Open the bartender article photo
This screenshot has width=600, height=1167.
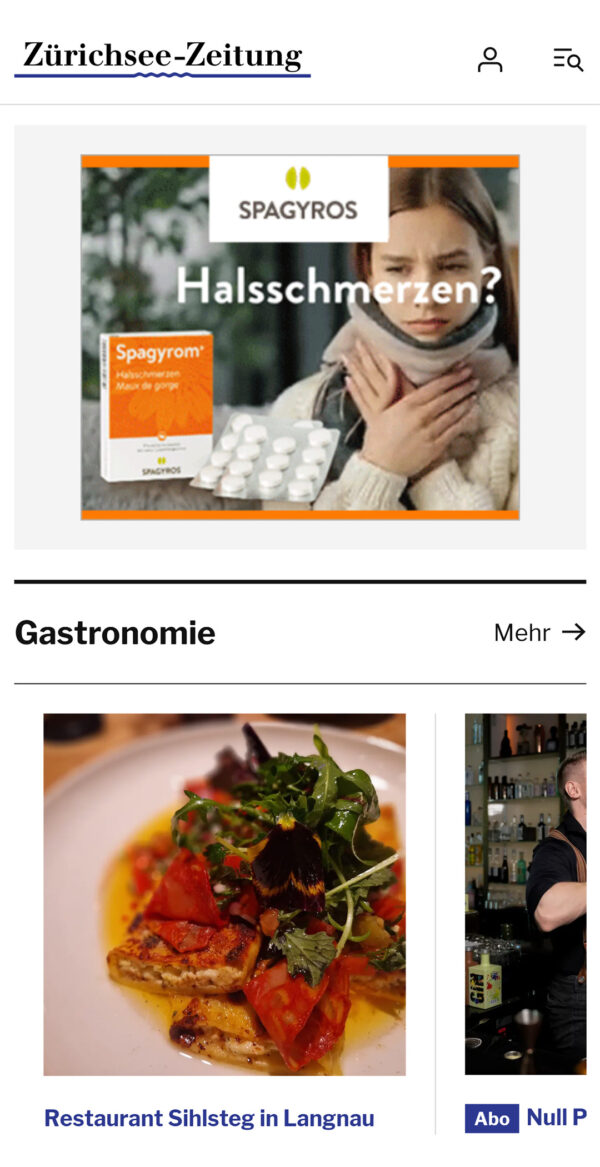526,894
